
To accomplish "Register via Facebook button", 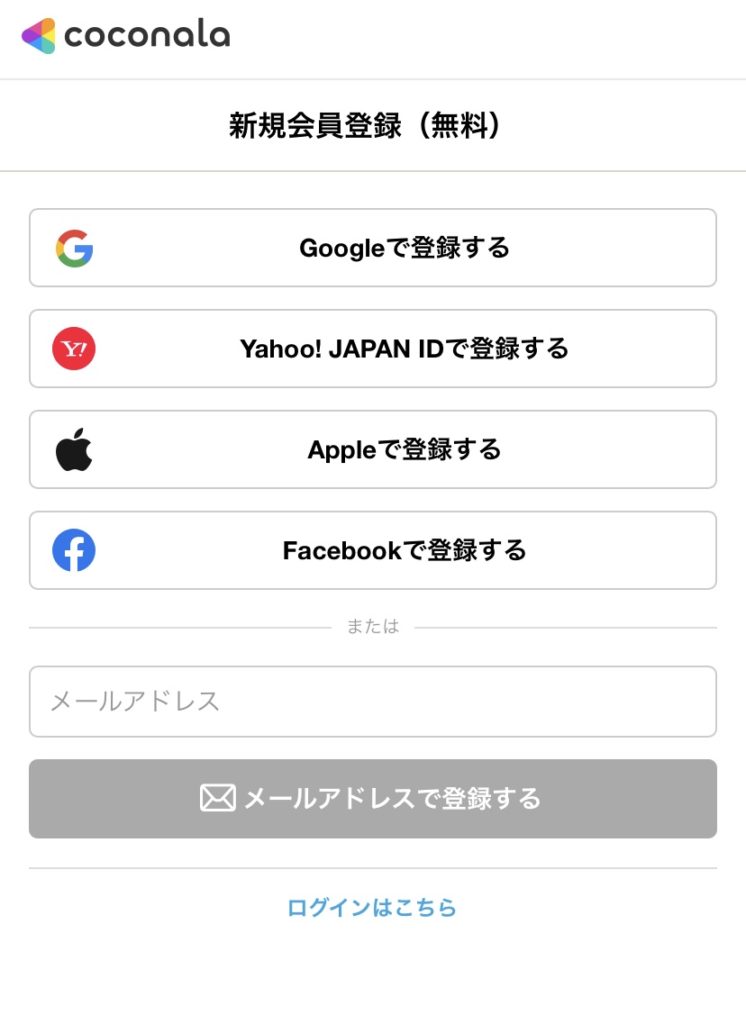I will tap(372, 551).
